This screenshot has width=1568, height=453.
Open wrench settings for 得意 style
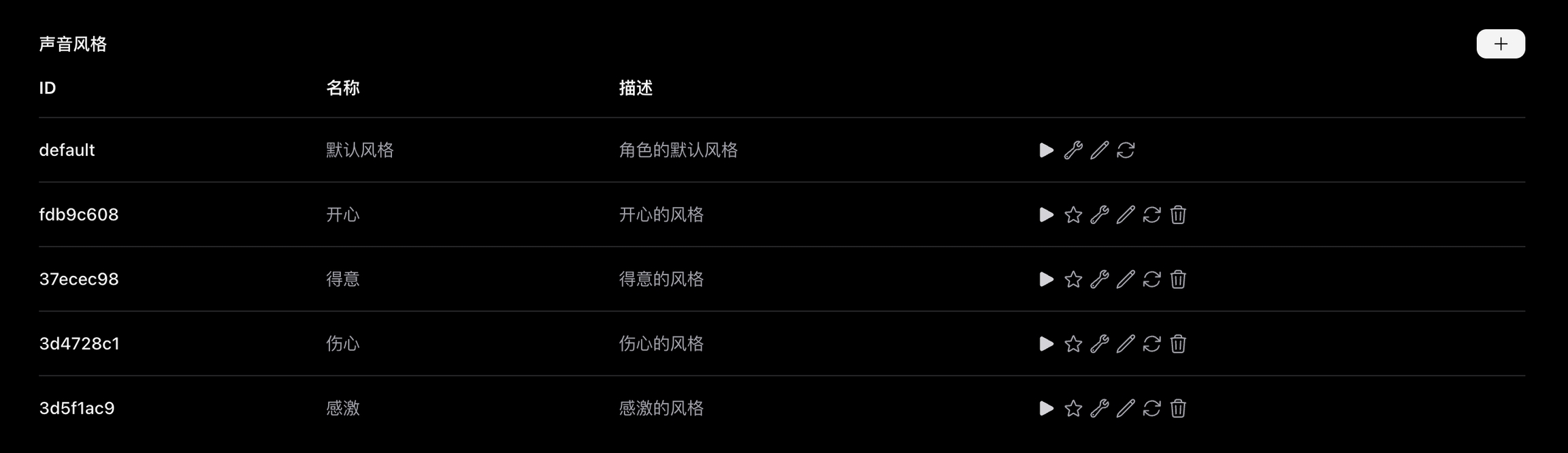click(1099, 279)
